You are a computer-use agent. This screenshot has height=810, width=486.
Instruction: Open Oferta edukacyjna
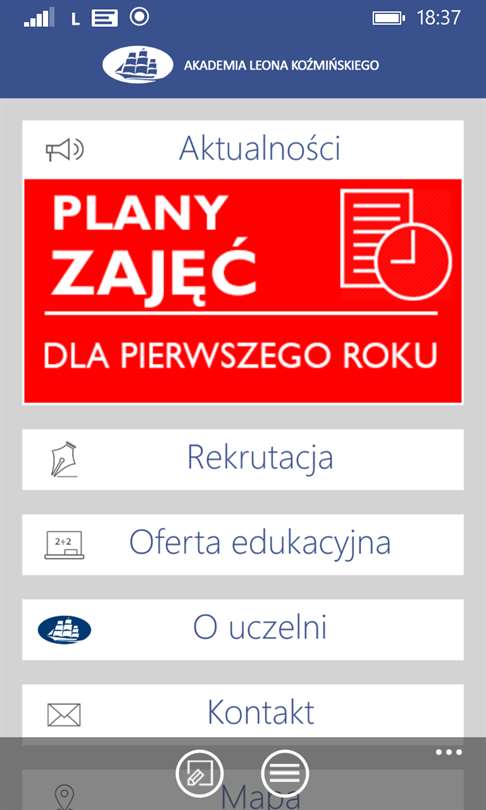click(x=243, y=544)
